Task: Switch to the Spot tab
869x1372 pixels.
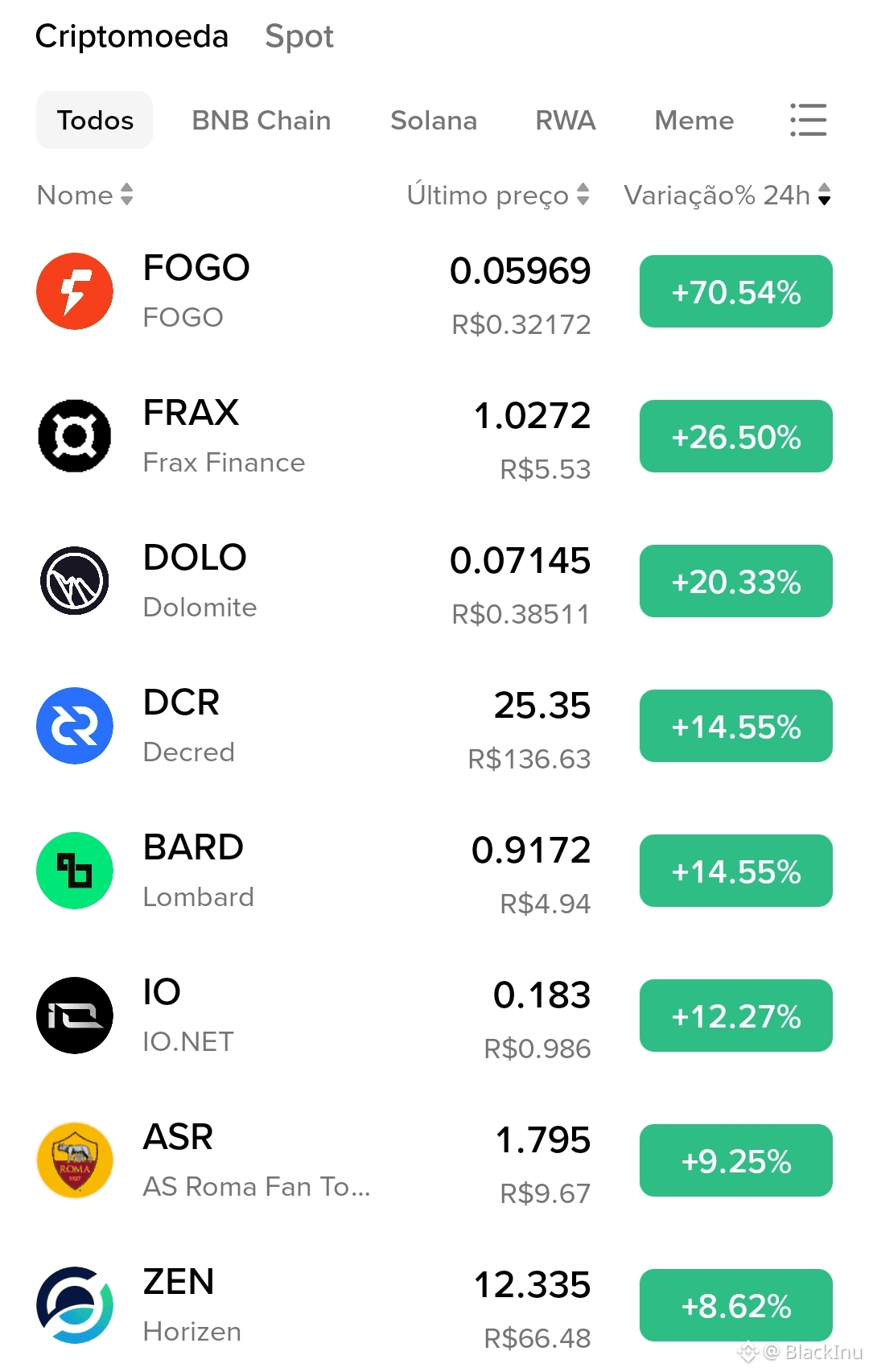Action: tap(299, 37)
